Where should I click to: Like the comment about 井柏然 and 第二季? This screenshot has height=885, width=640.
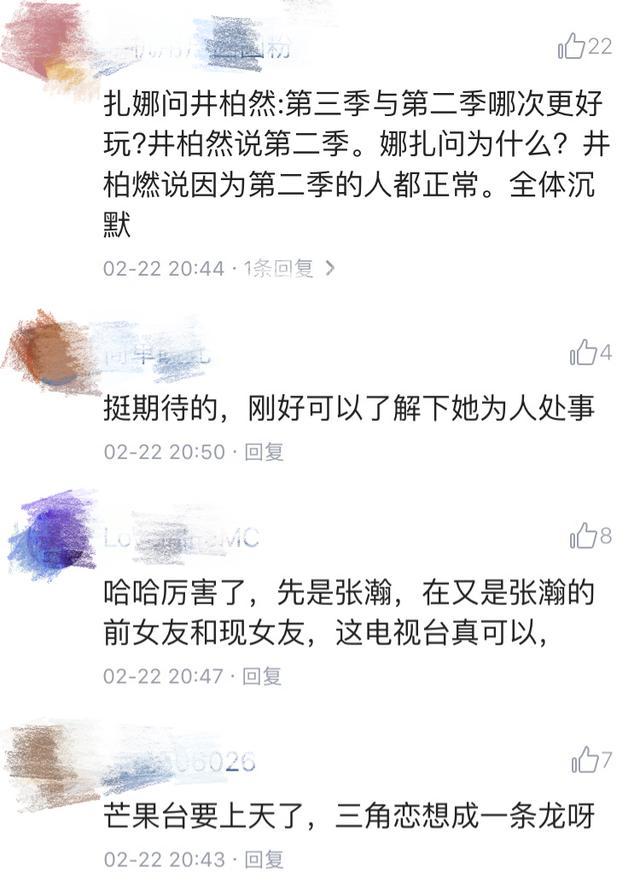click(572, 46)
